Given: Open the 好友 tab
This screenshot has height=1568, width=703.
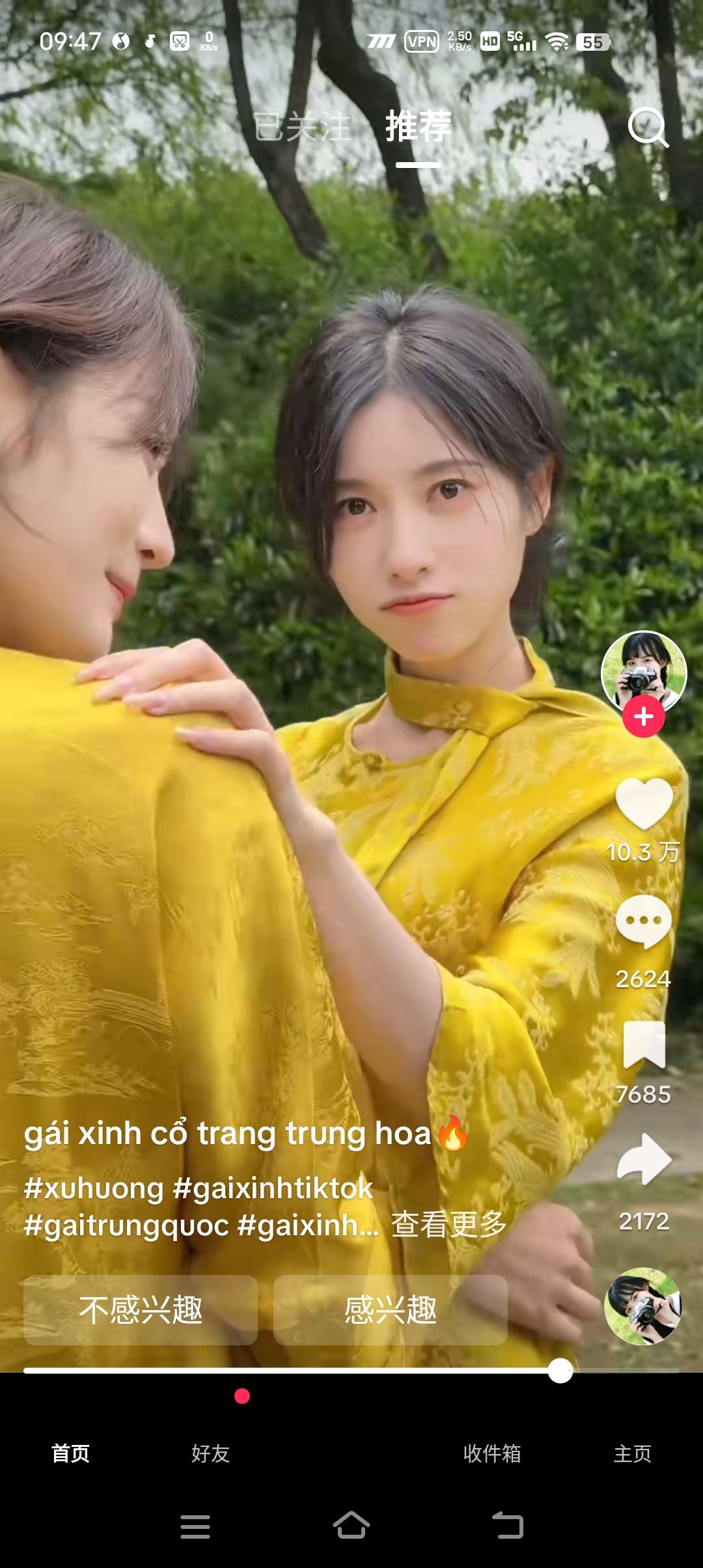Looking at the screenshot, I should [211, 1453].
